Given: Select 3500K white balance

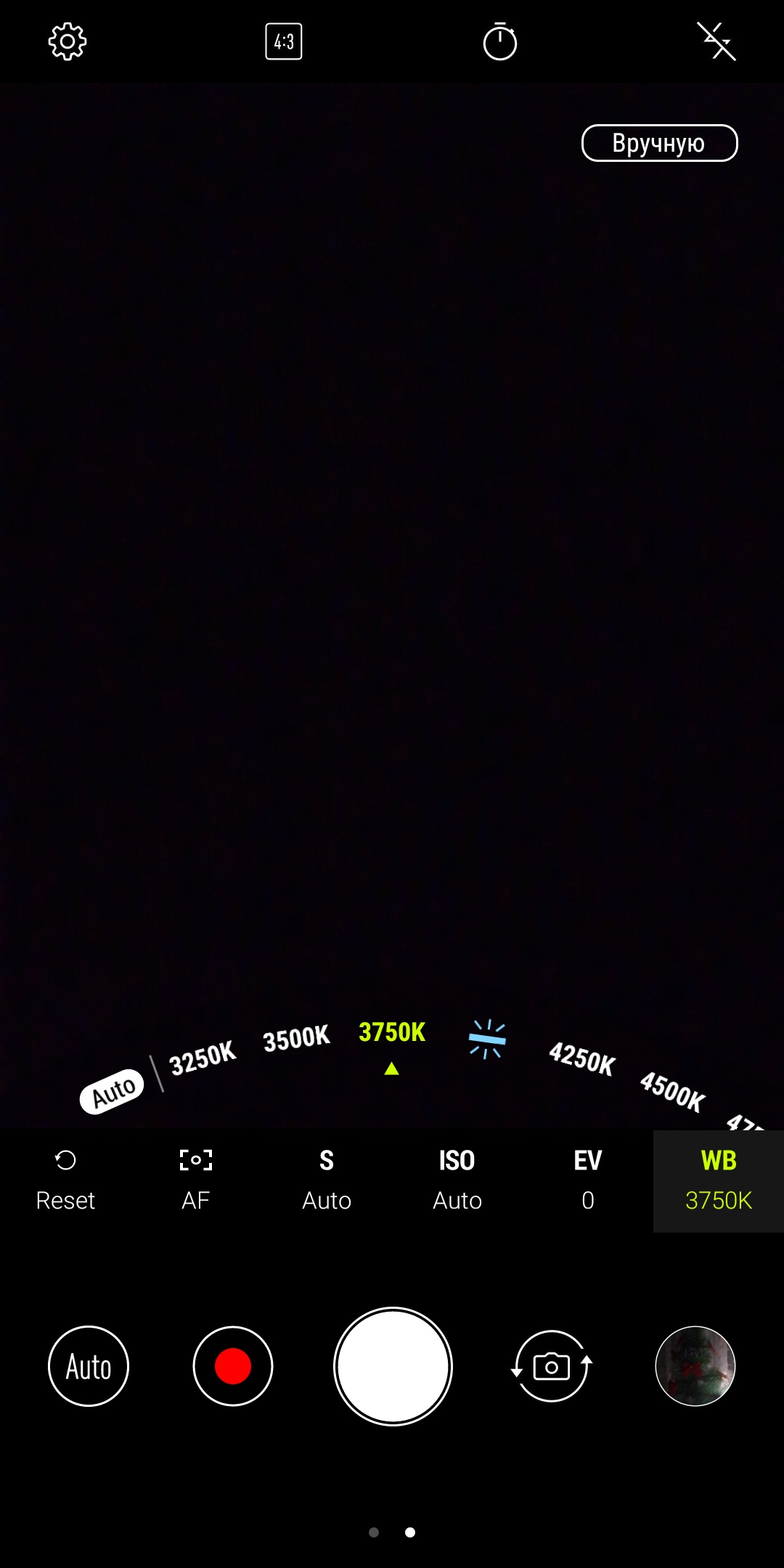Looking at the screenshot, I should click(x=296, y=1039).
